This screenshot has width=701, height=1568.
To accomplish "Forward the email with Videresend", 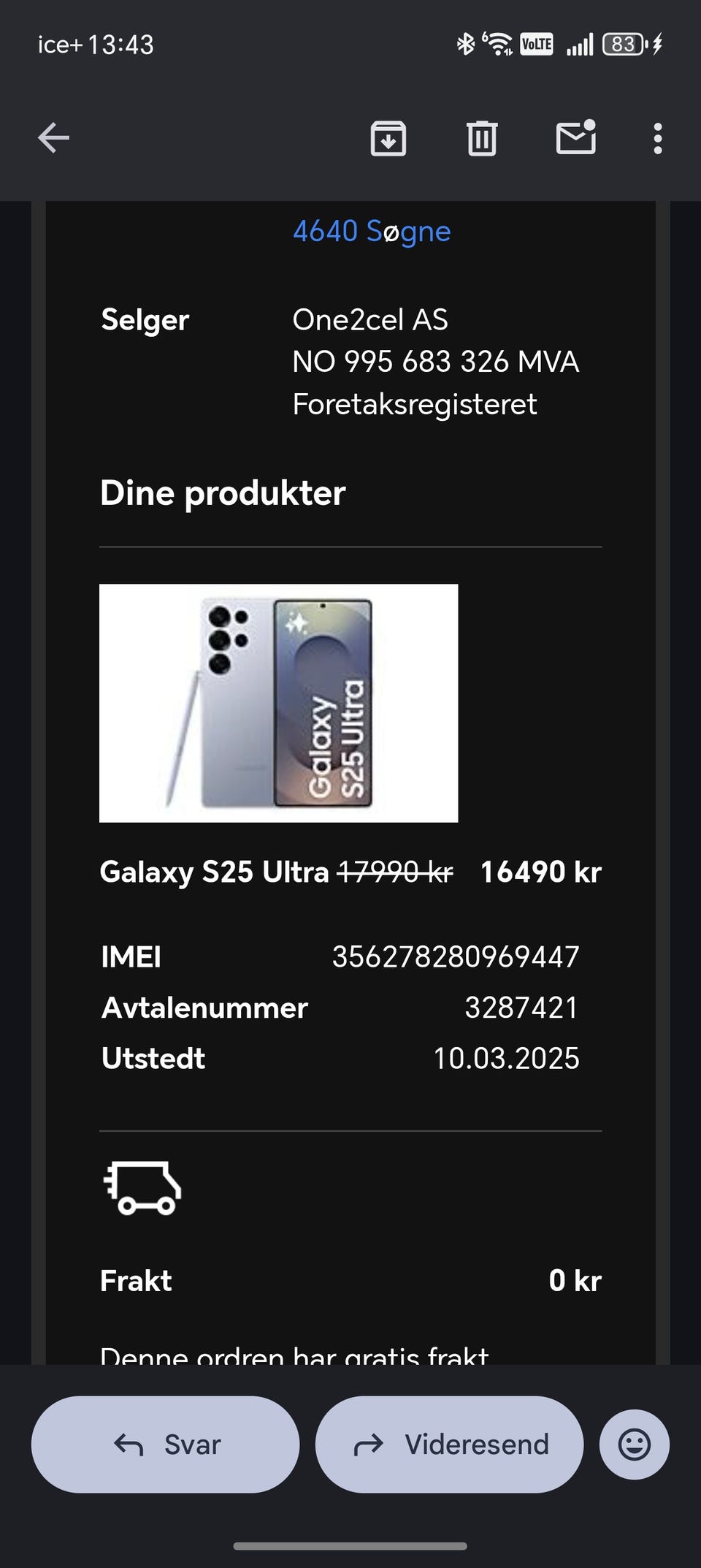I will tap(449, 1445).
